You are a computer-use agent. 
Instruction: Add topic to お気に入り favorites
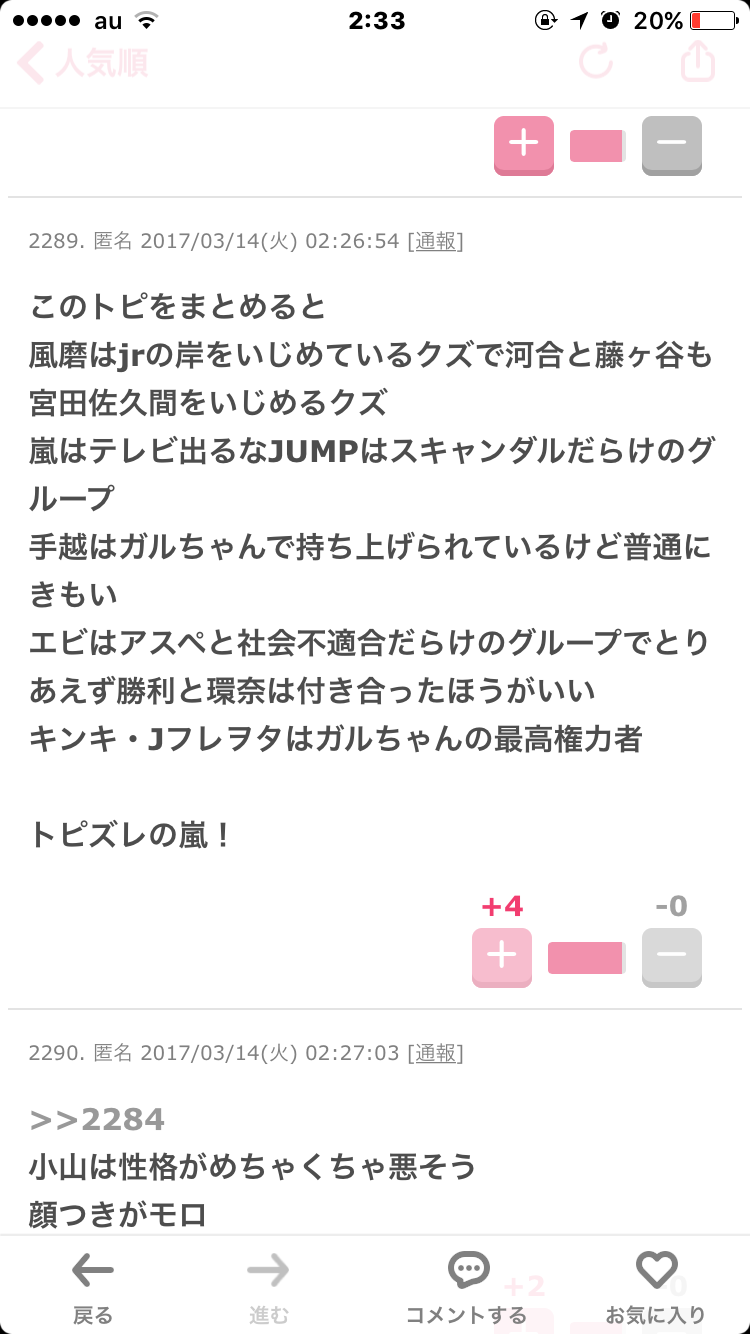pyautogui.click(x=656, y=1288)
